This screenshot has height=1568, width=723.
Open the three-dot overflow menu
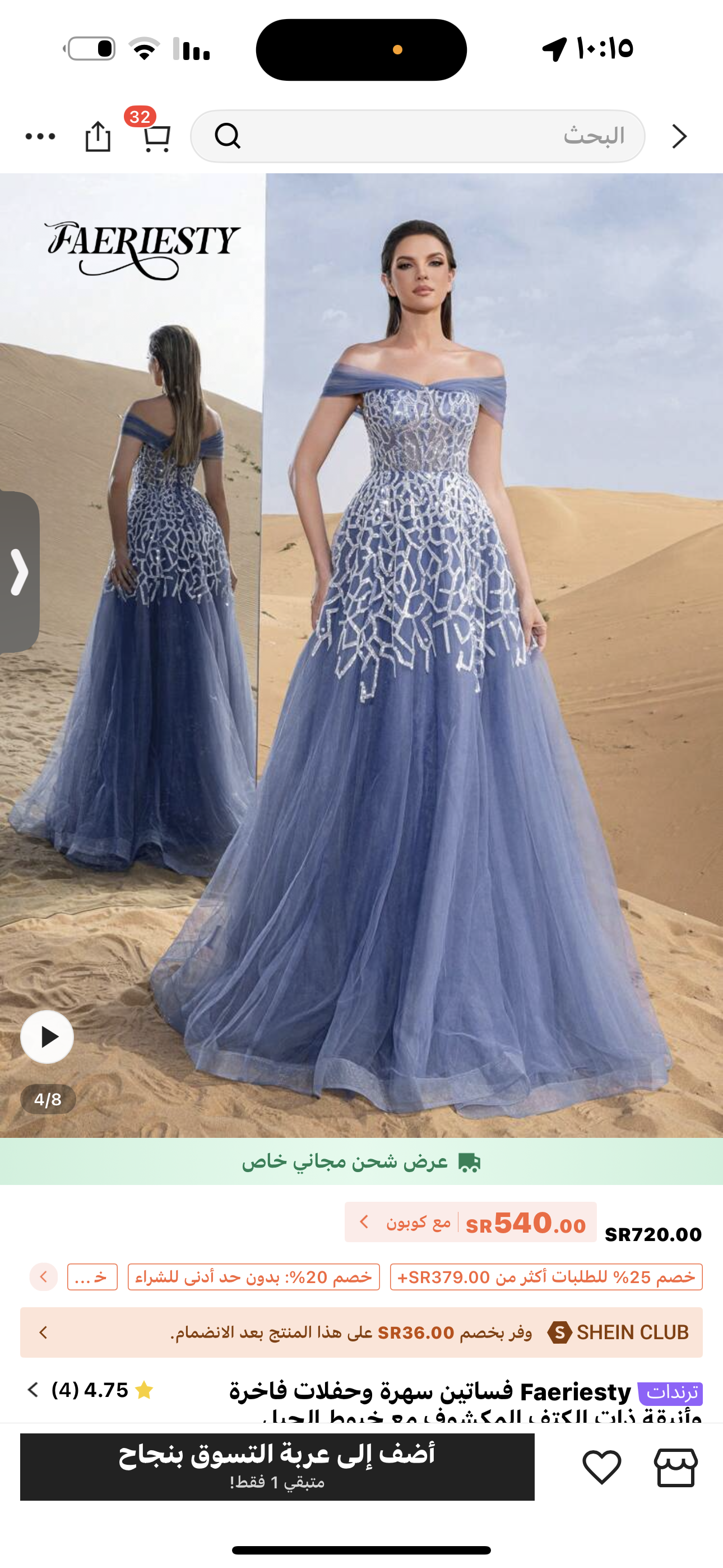point(40,136)
